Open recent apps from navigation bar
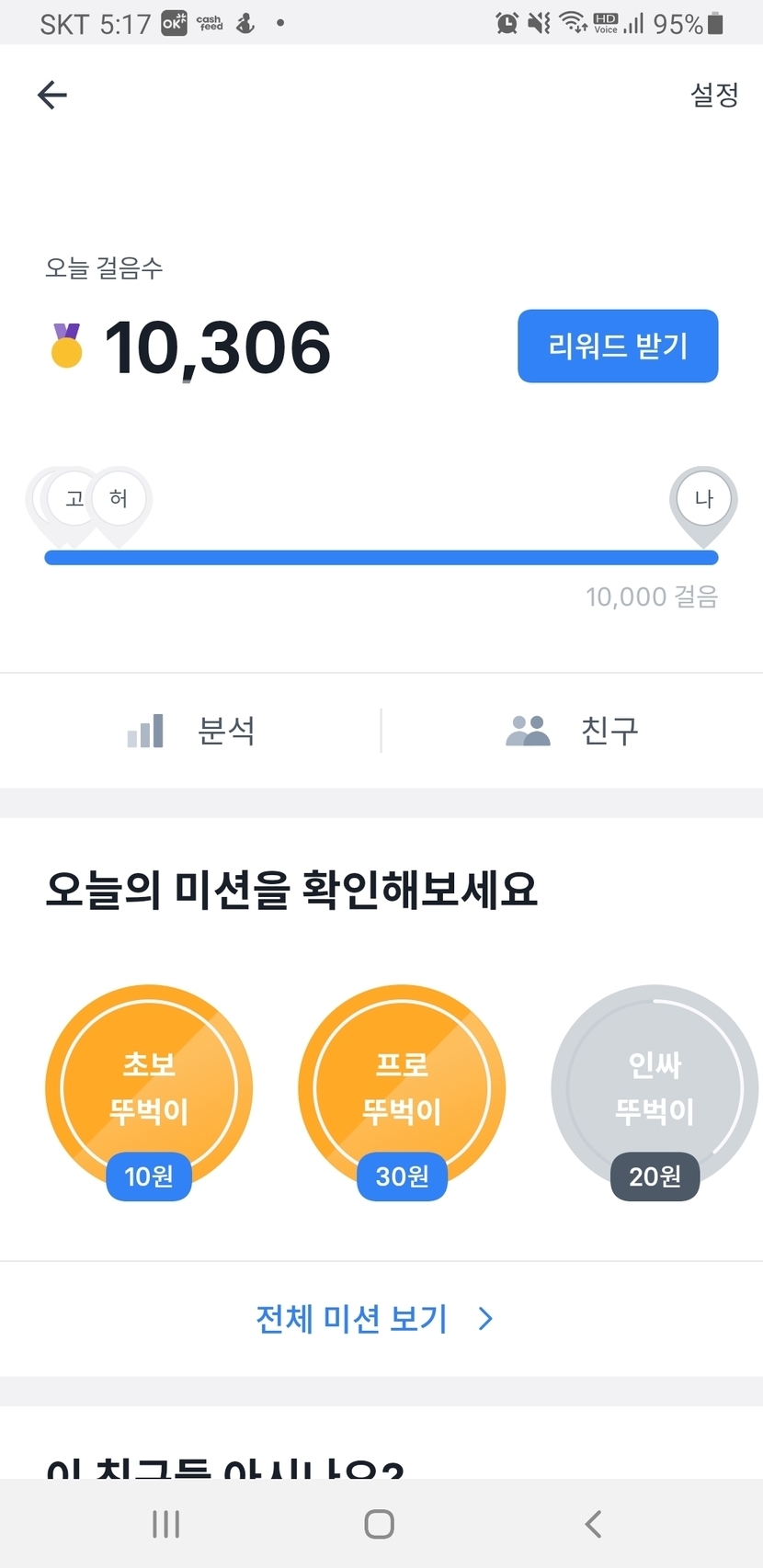The width and height of the screenshot is (763, 1568). 165,1524
